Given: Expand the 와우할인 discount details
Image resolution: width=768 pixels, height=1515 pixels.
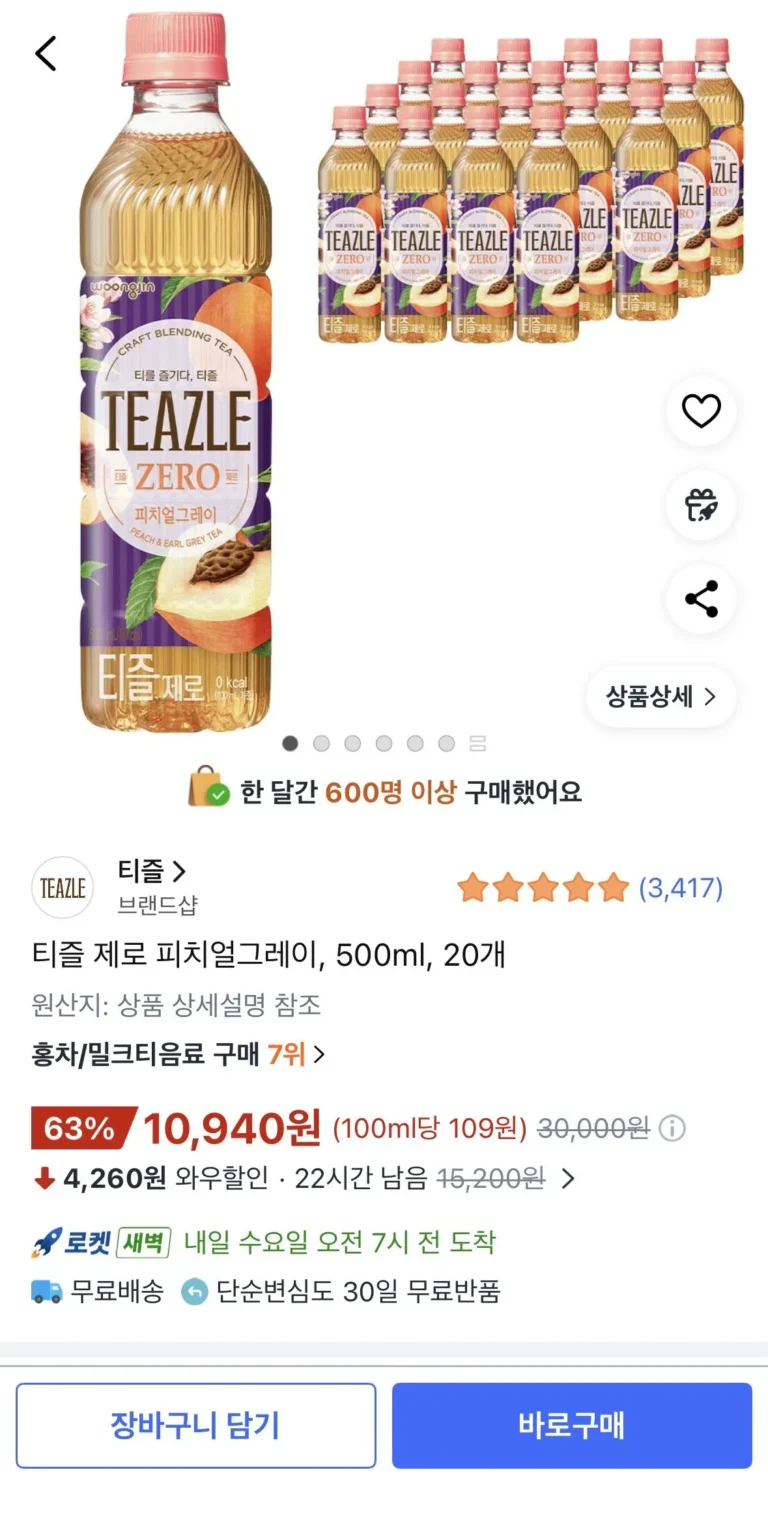Looking at the screenshot, I should (567, 1179).
